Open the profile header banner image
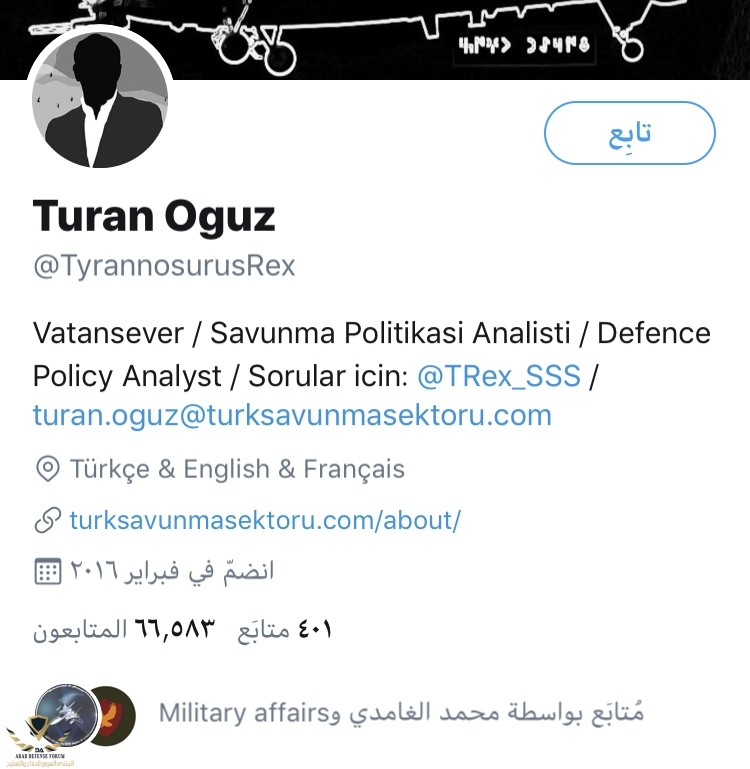This screenshot has height=769, width=750. (x=450, y=35)
